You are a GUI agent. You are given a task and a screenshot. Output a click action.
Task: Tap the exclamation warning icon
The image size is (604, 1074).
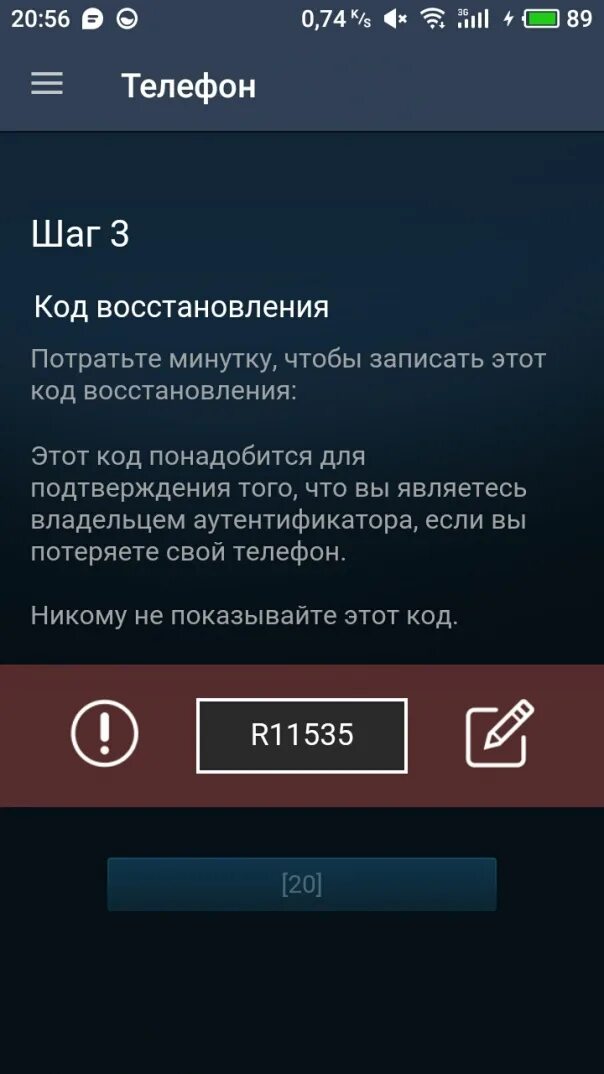coord(105,733)
